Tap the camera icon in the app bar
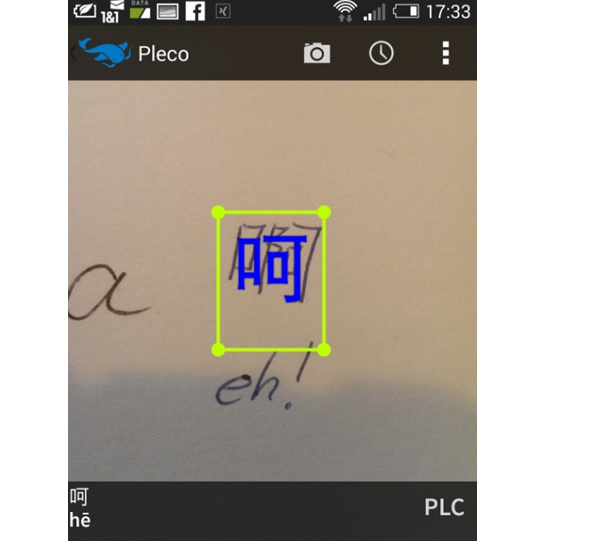Image resolution: width=614 pixels, height=542 pixels. (x=317, y=54)
